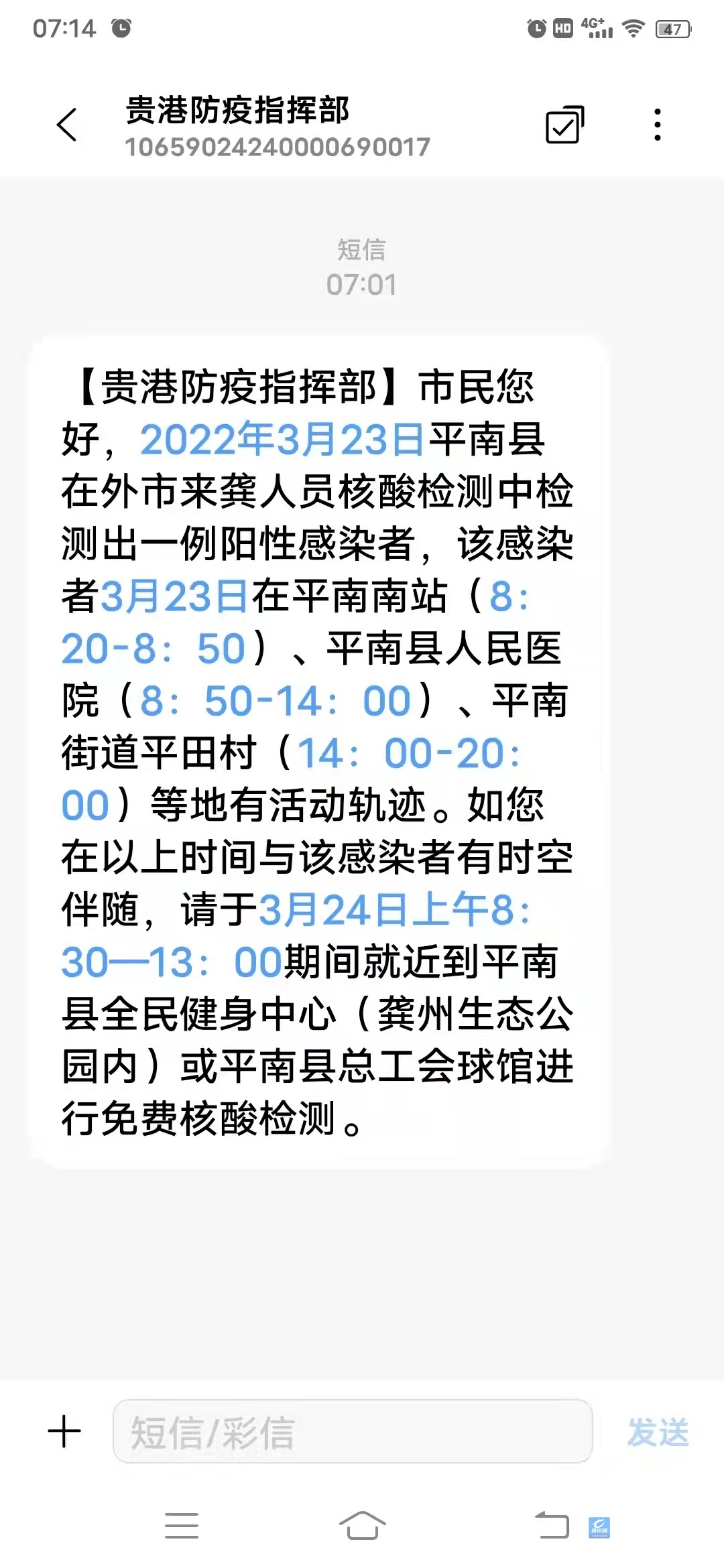Open the three-dot overflow menu
The image size is (724, 1568).
(658, 125)
